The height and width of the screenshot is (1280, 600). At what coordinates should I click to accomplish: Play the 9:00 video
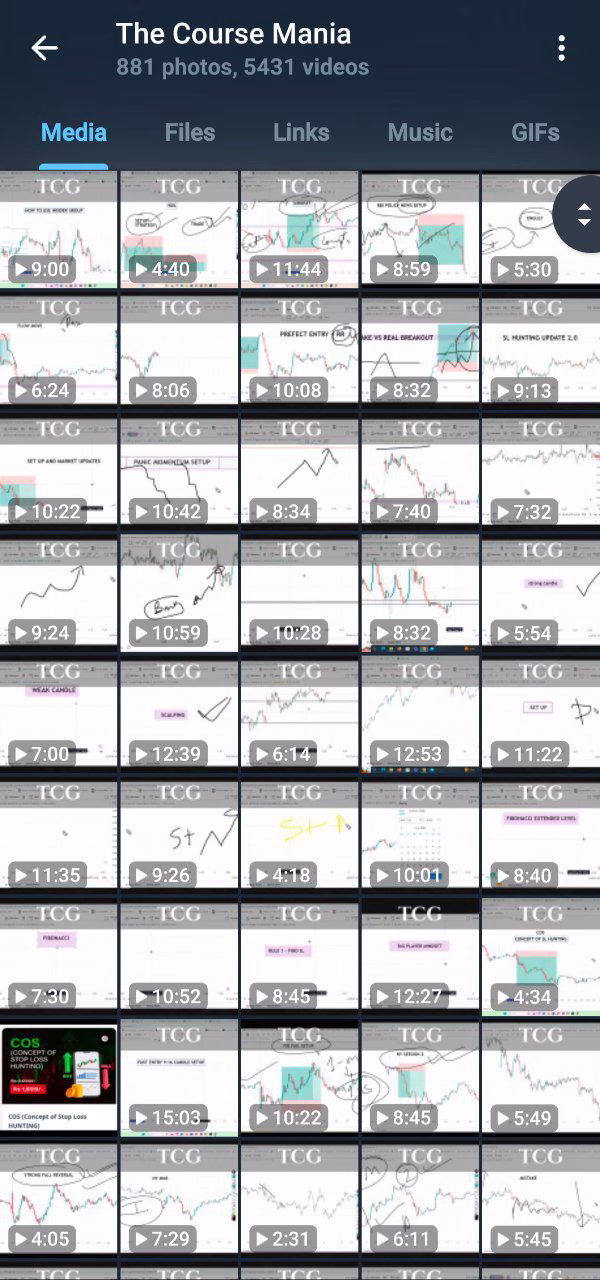(58, 232)
